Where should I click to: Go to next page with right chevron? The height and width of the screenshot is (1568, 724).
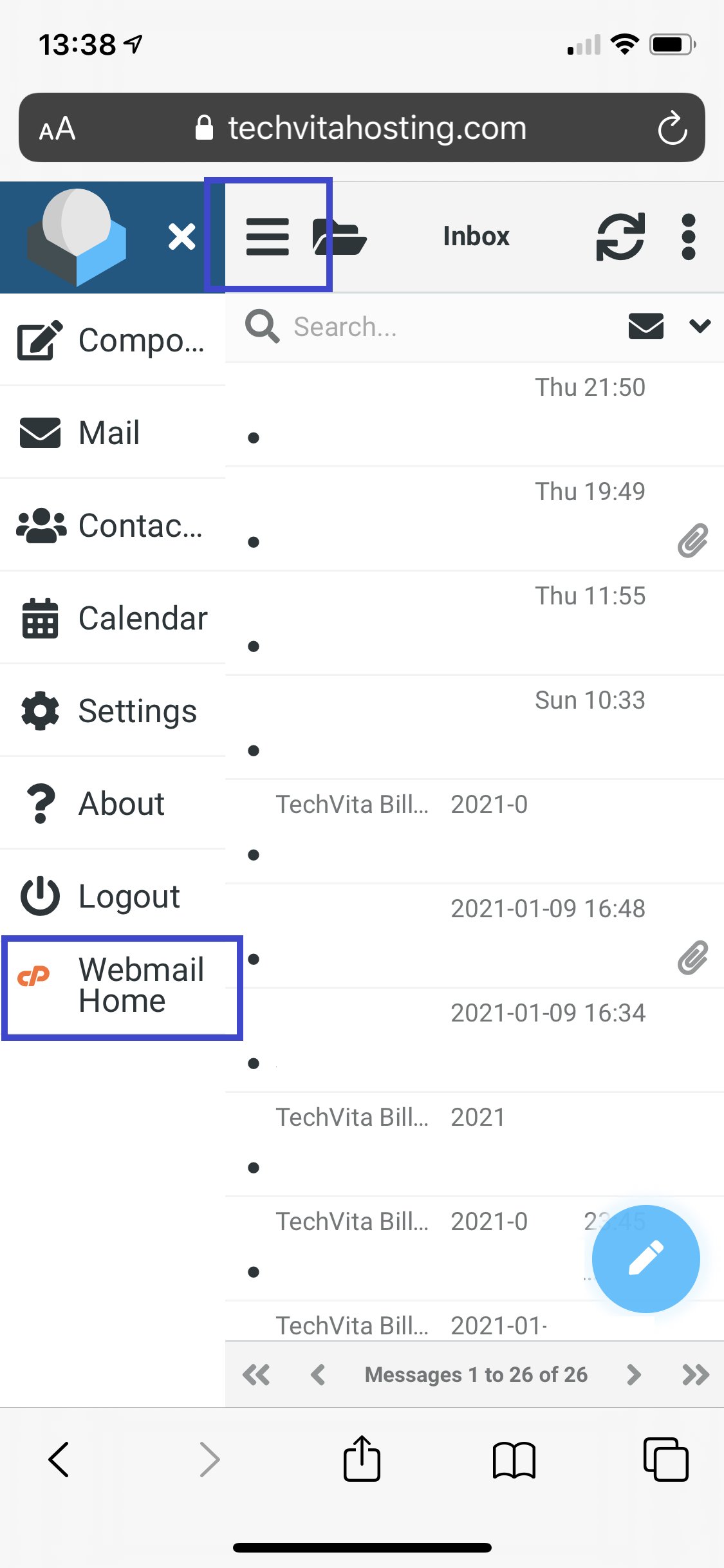click(633, 1374)
